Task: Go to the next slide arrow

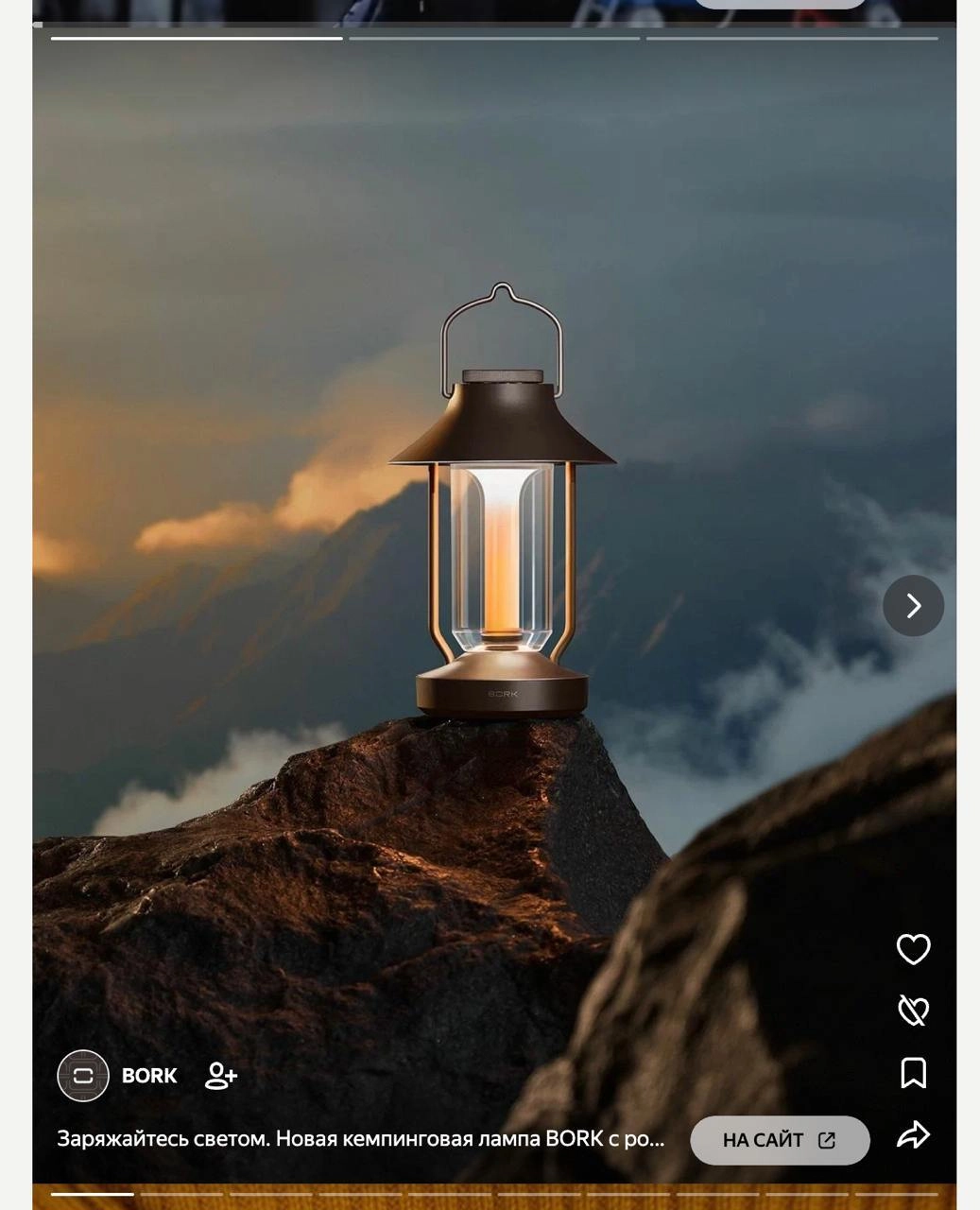Action: tap(913, 606)
